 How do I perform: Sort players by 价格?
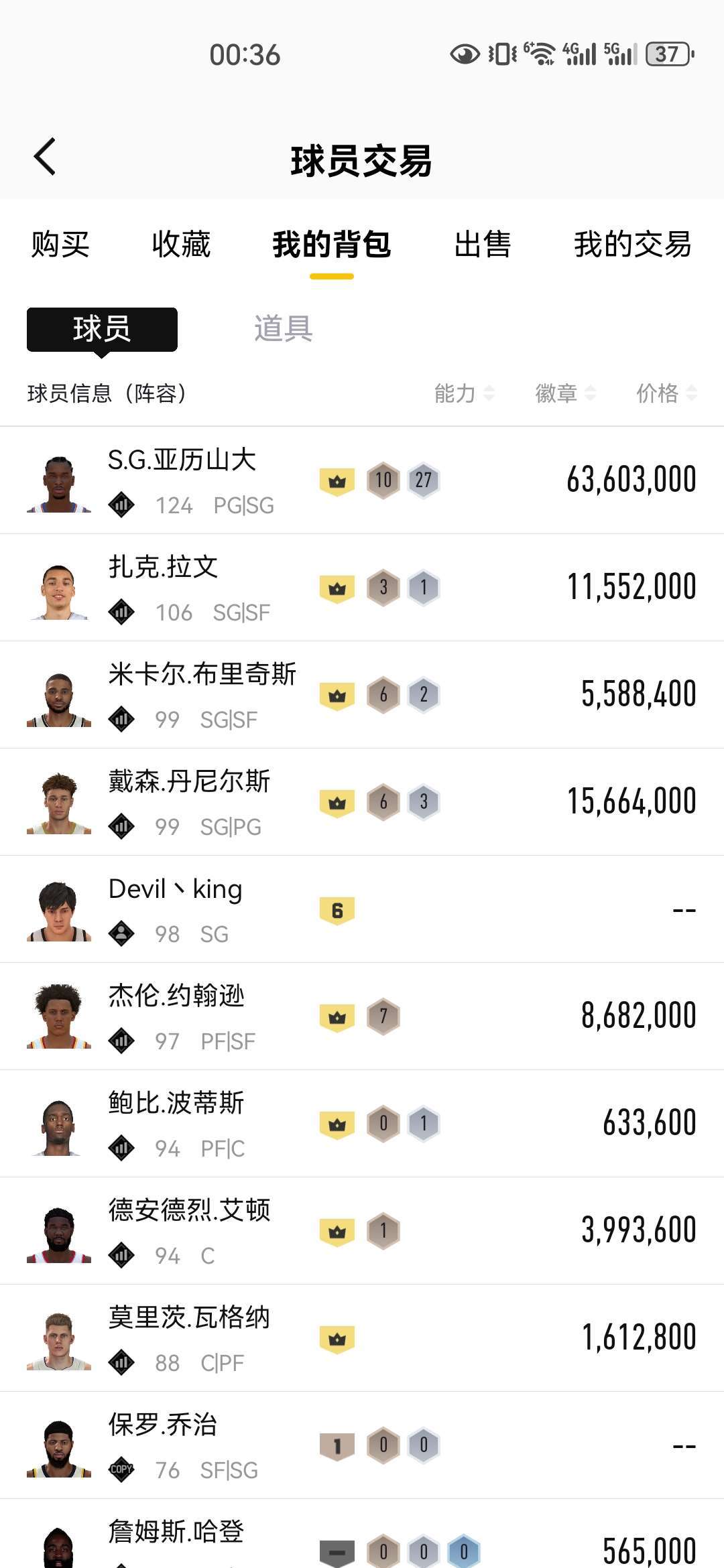click(666, 393)
